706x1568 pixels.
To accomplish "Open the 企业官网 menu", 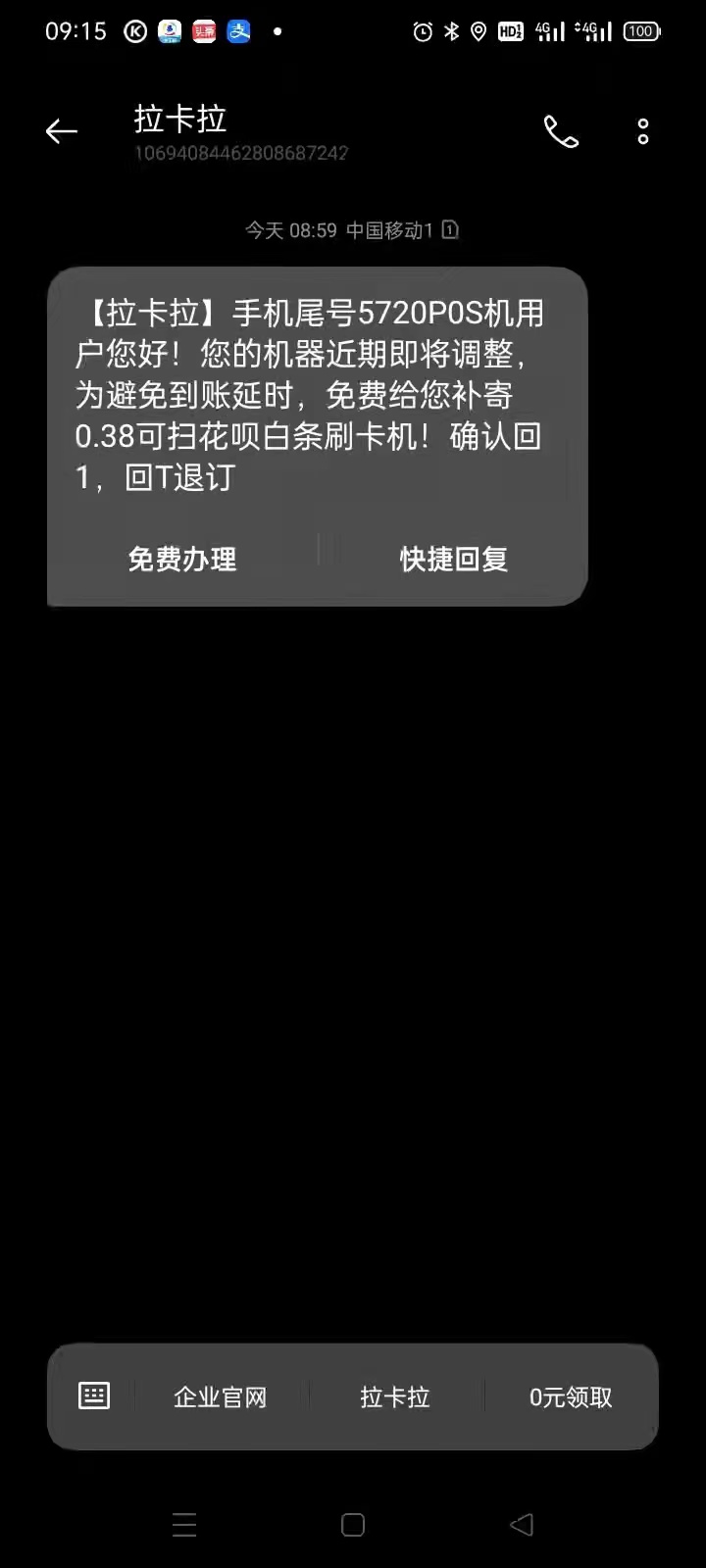I will (221, 1397).
